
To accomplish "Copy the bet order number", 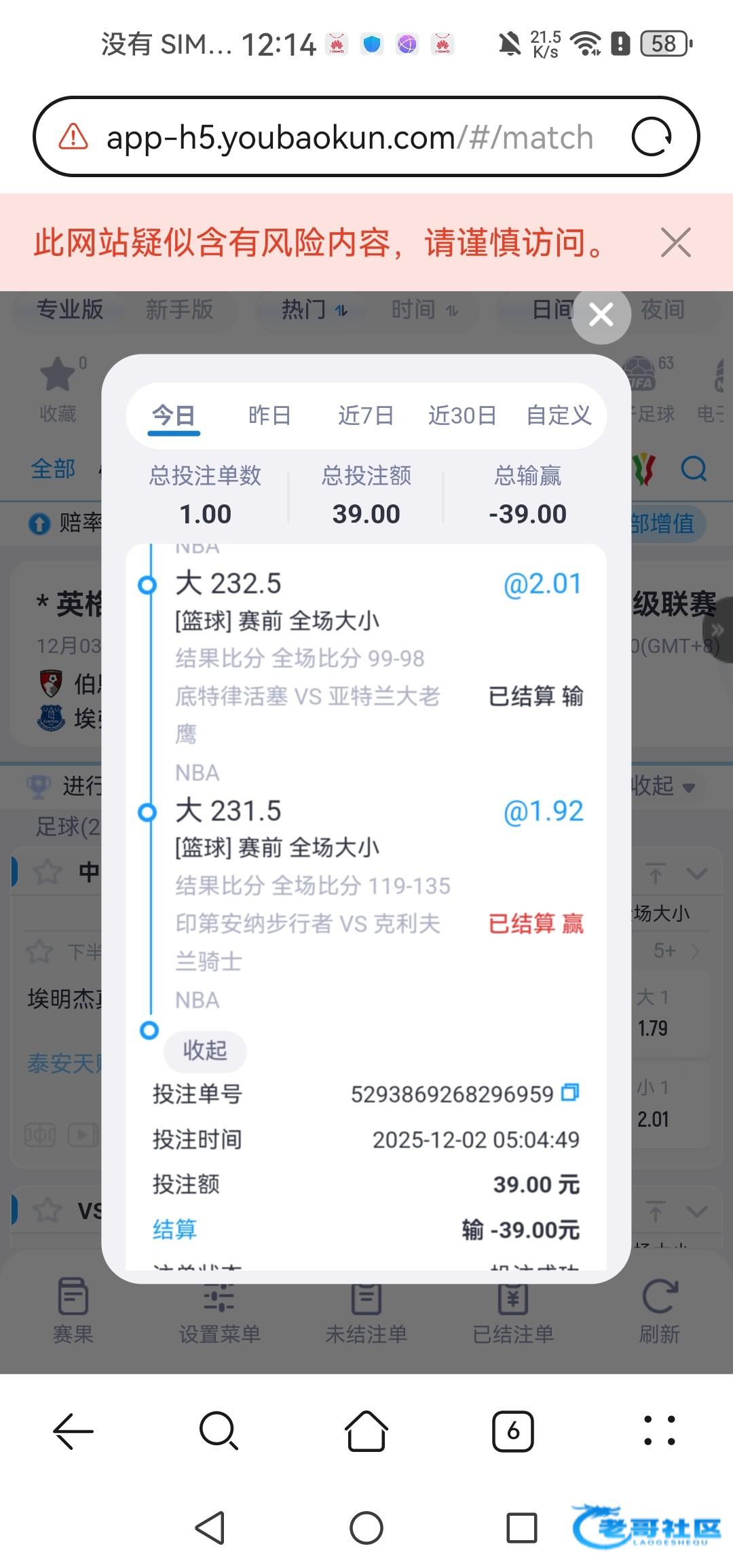I will (570, 1093).
